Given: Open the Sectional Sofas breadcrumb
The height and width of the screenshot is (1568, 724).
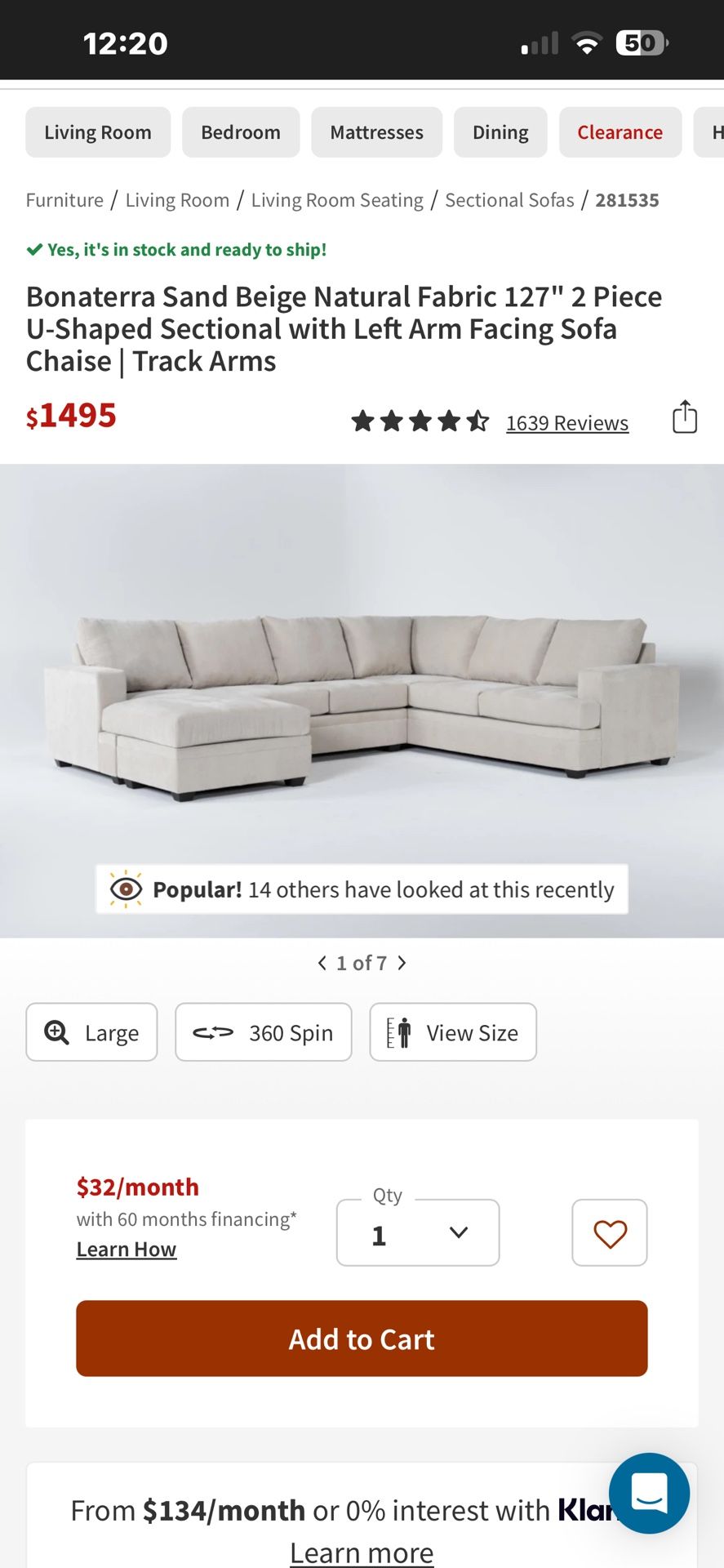Looking at the screenshot, I should click(509, 199).
